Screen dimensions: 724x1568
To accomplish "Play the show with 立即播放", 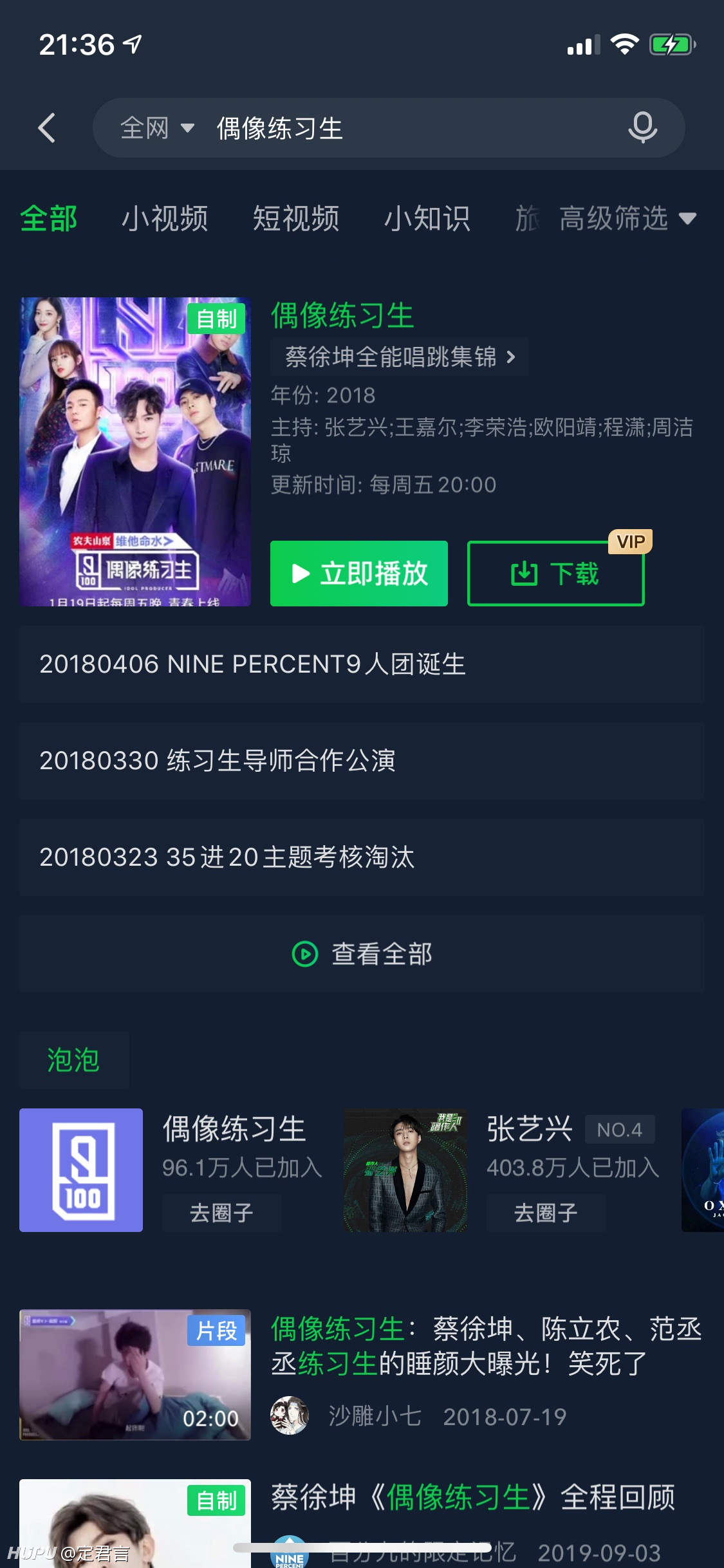I will point(359,573).
